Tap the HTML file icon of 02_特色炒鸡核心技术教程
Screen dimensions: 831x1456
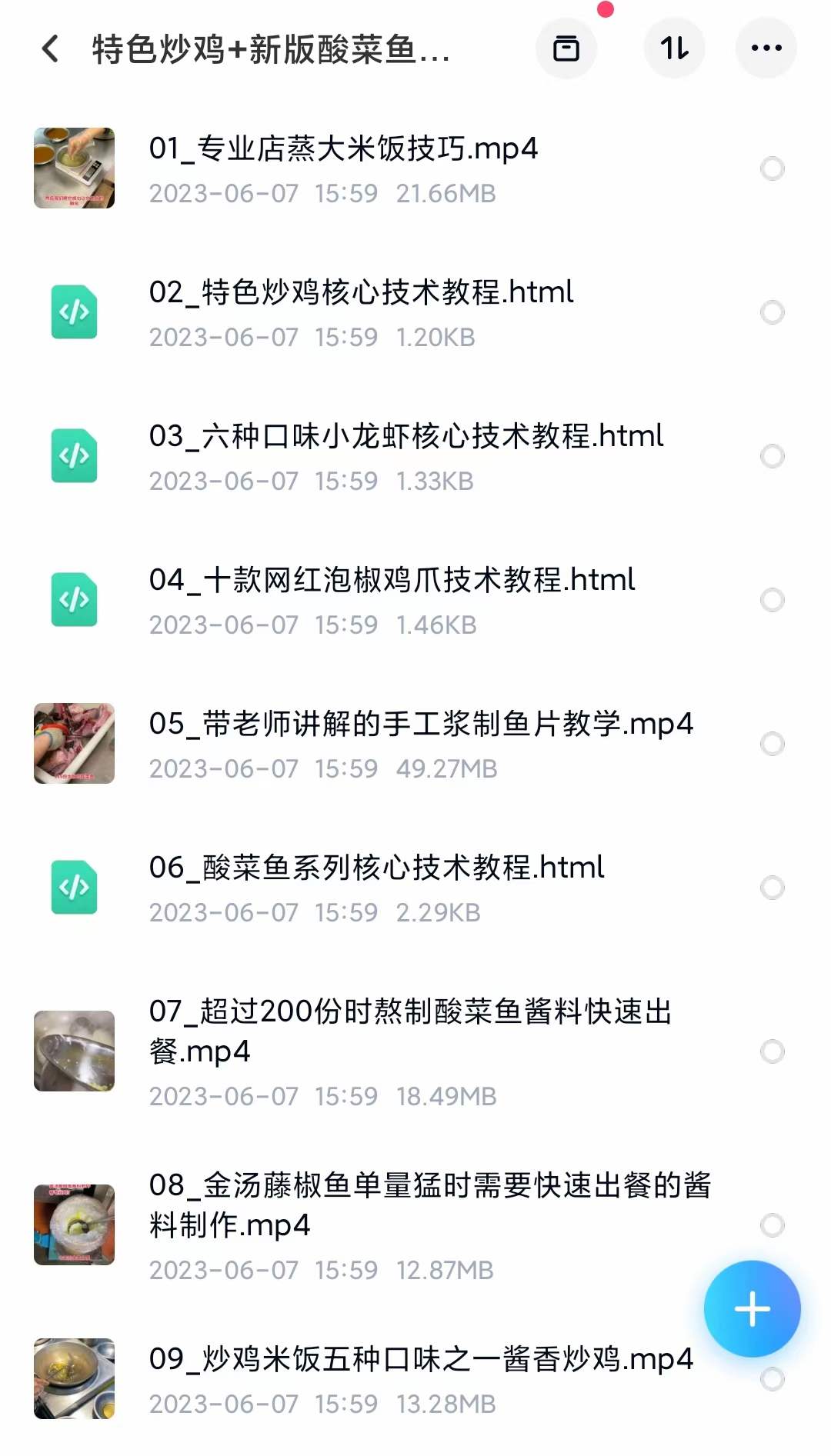tap(74, 312)
